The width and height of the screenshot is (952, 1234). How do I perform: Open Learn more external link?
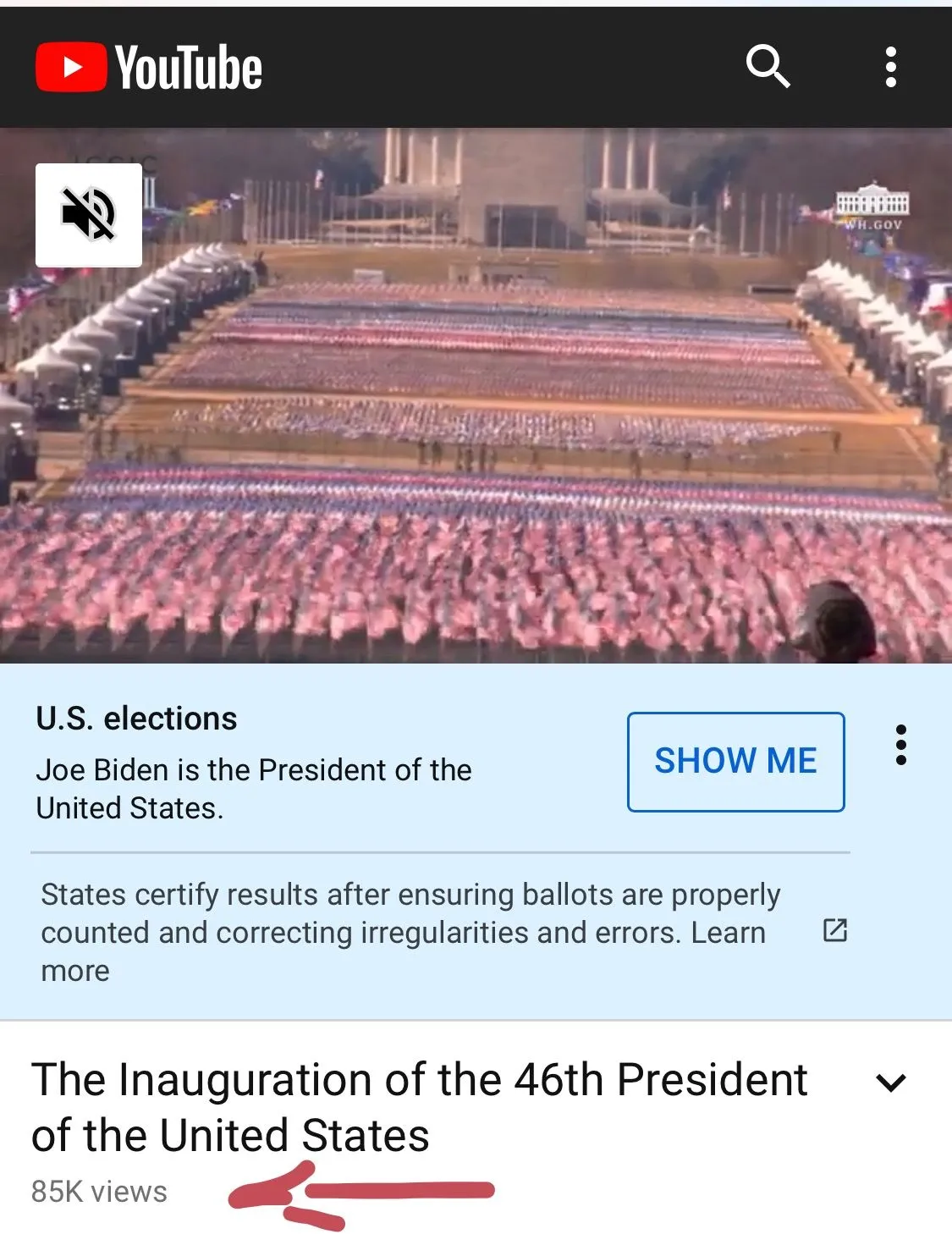click(x=834, y=930)
